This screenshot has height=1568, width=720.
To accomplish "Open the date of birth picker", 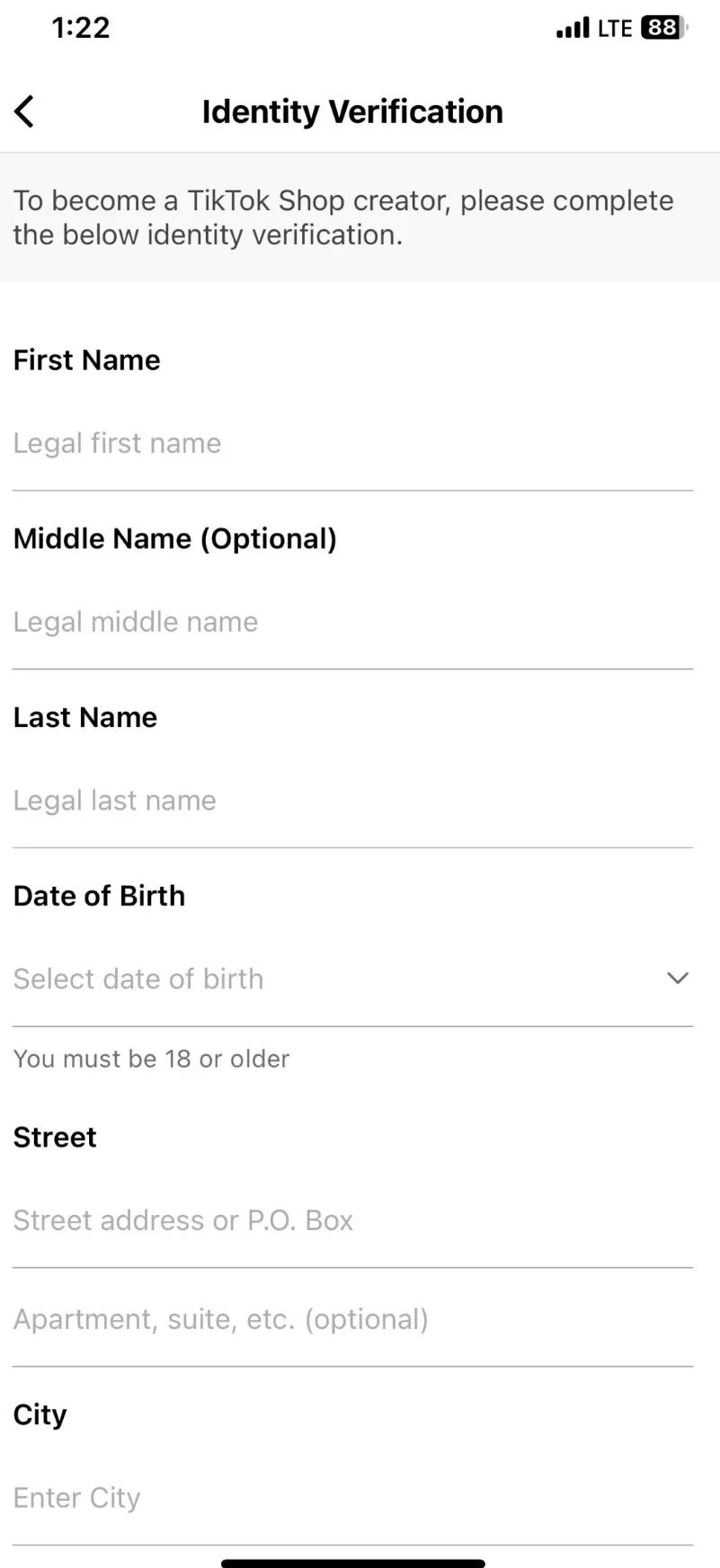I will point(352,979).
